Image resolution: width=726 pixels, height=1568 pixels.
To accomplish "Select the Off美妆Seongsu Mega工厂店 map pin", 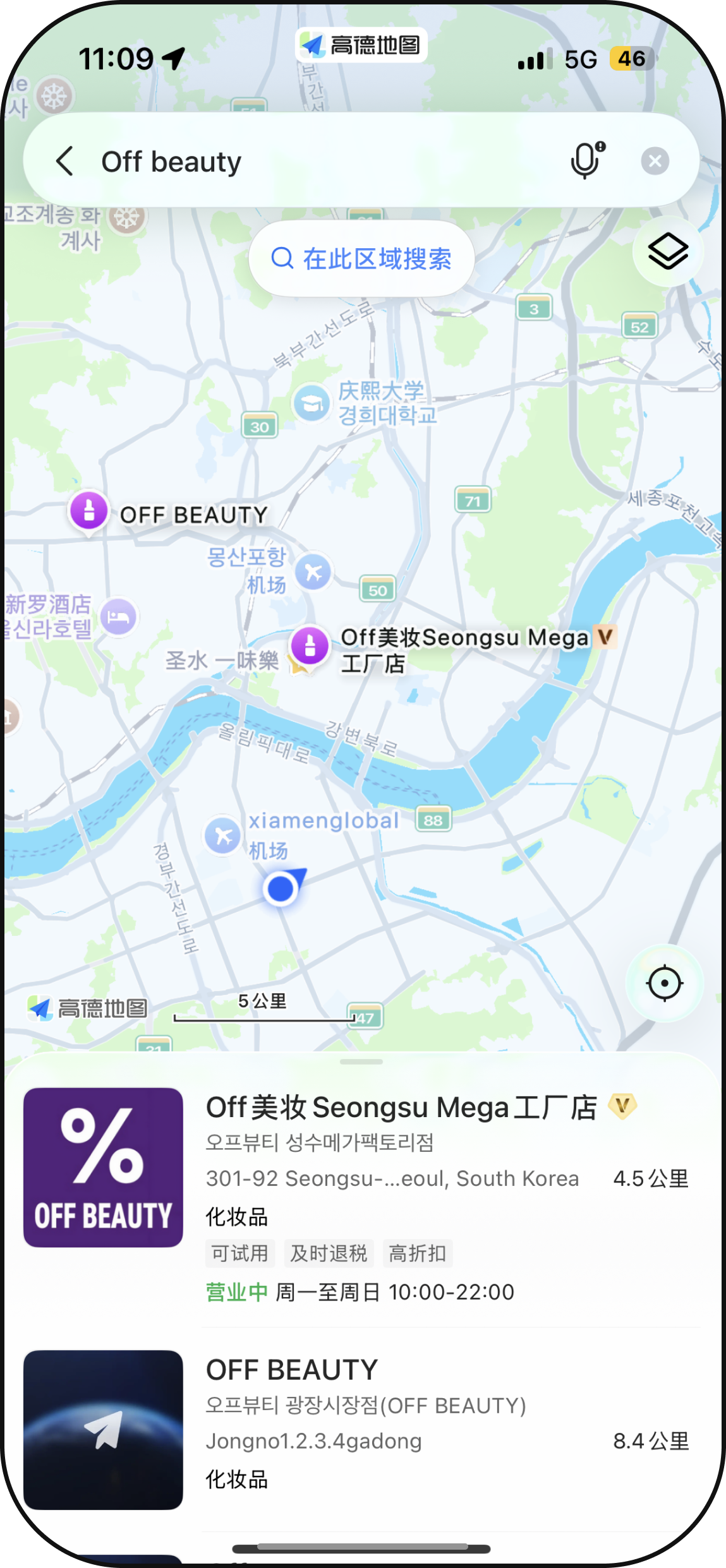I will [309, 646].
